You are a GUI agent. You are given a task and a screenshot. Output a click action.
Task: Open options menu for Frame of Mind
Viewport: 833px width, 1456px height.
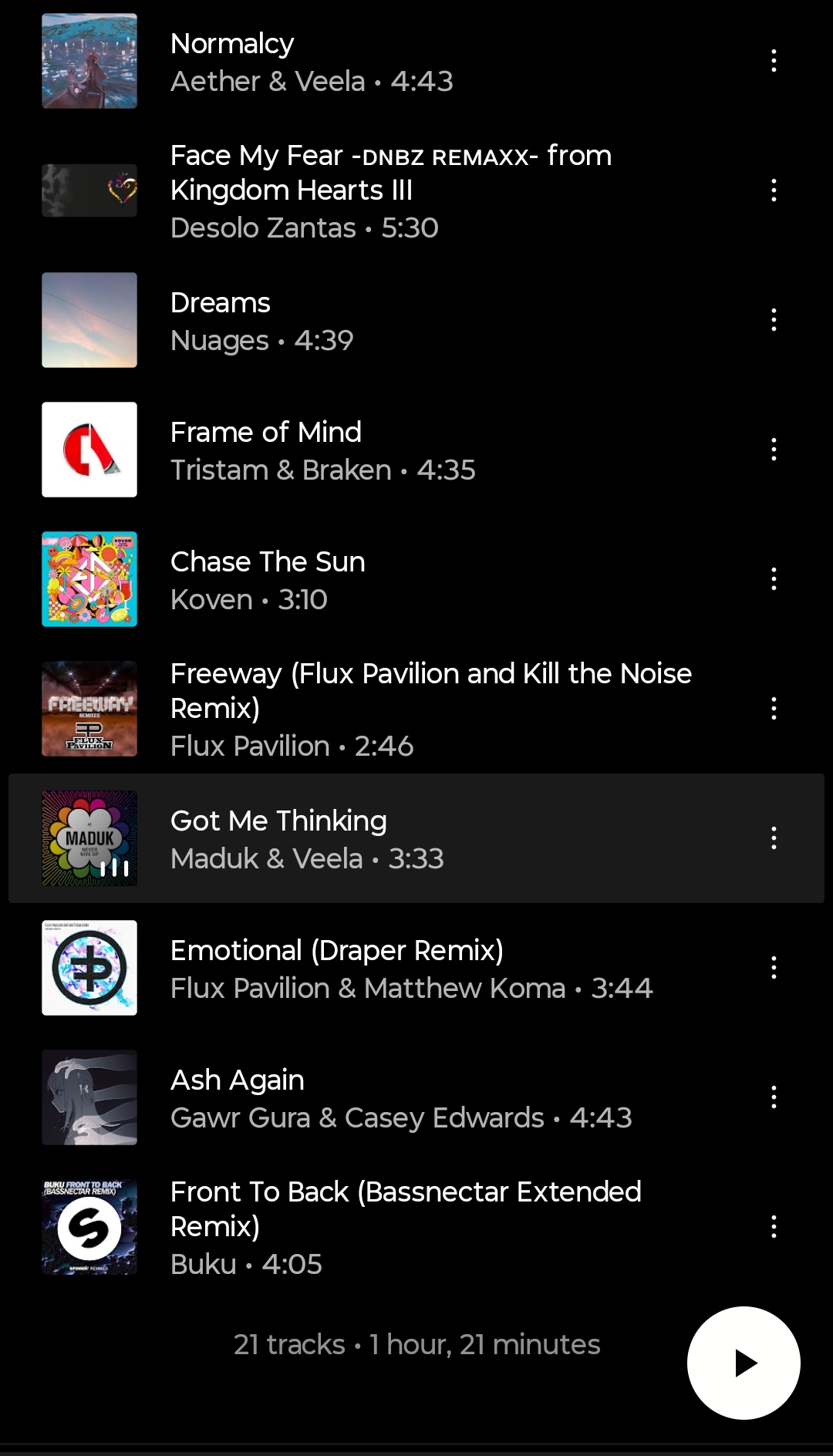pyautogui.click(x=774, y=450)
